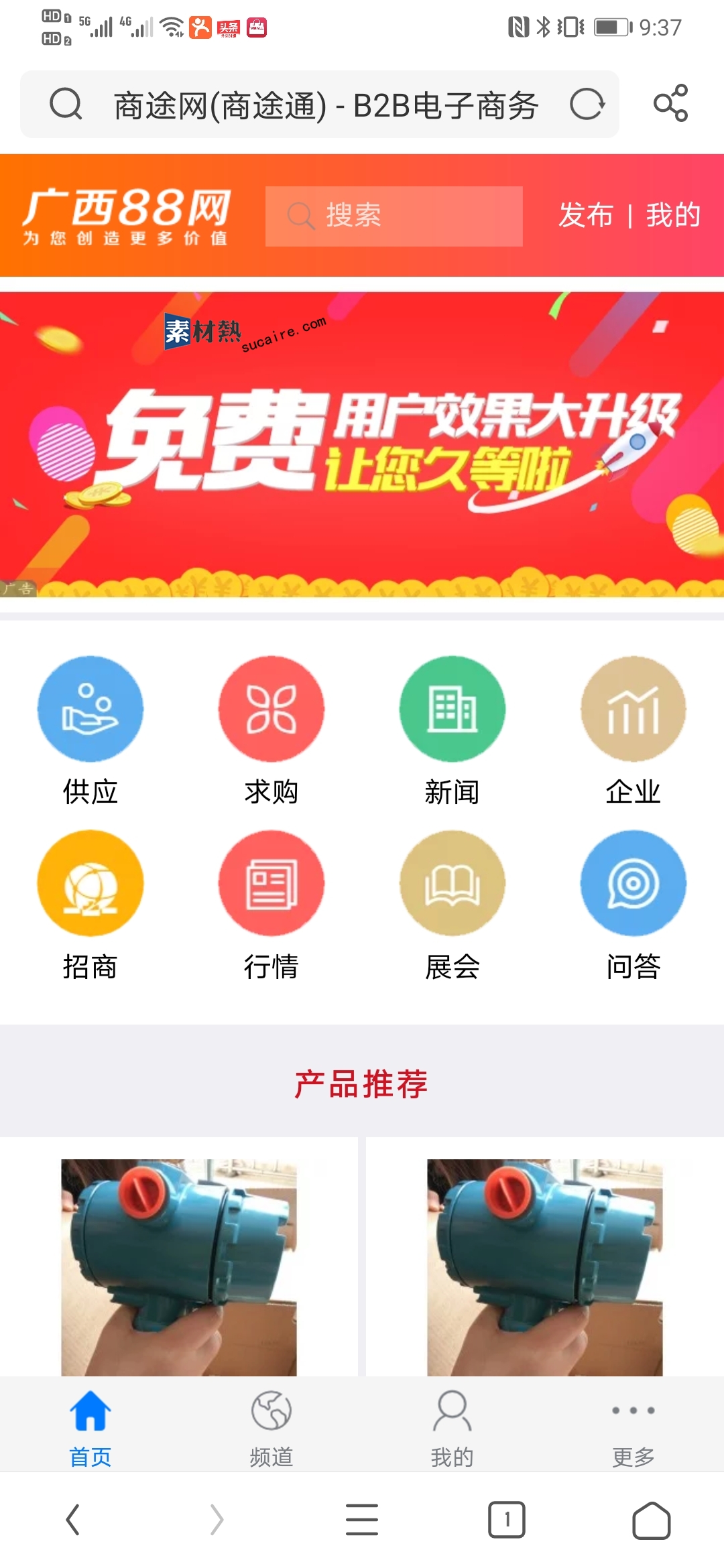Open the 免费 upgrade promotional banner
Screen dimensions: 724x1568
click(x=362, y=444)
